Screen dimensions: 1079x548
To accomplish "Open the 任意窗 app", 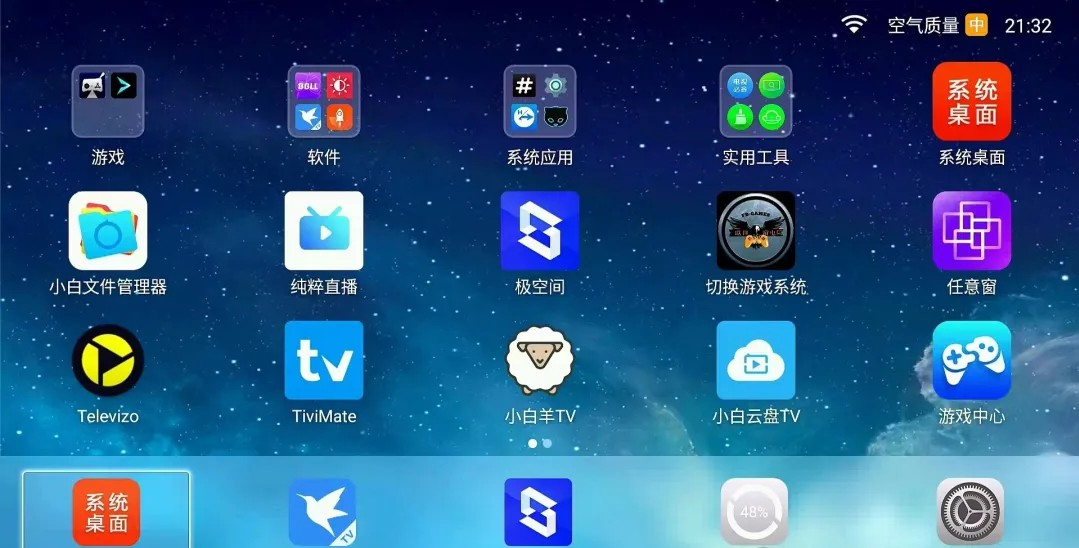I will (971, 231).
